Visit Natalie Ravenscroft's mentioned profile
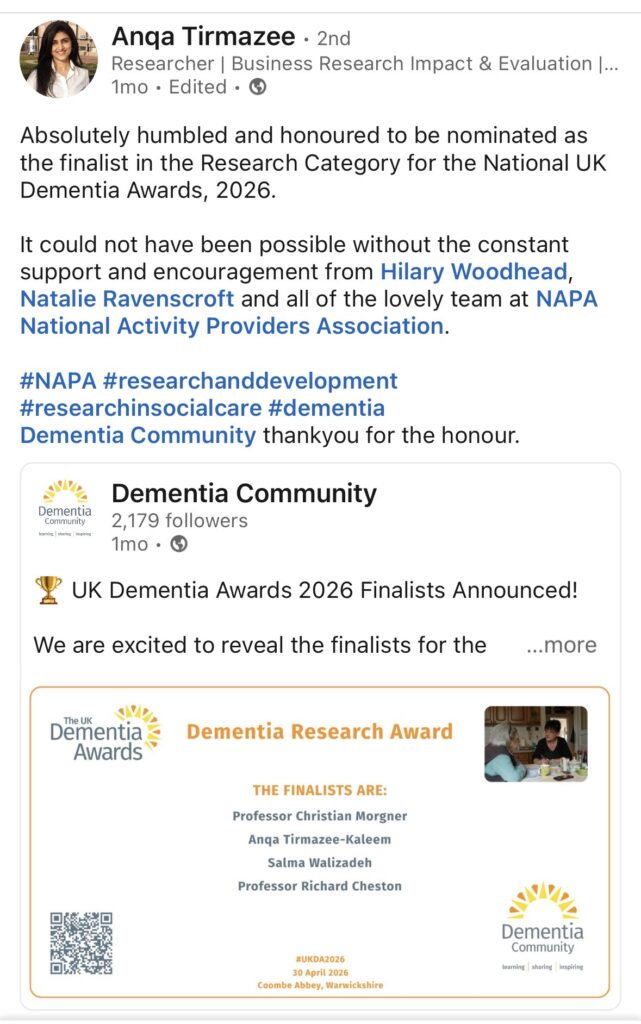641x1024 pixels. (x=127, y=298)
